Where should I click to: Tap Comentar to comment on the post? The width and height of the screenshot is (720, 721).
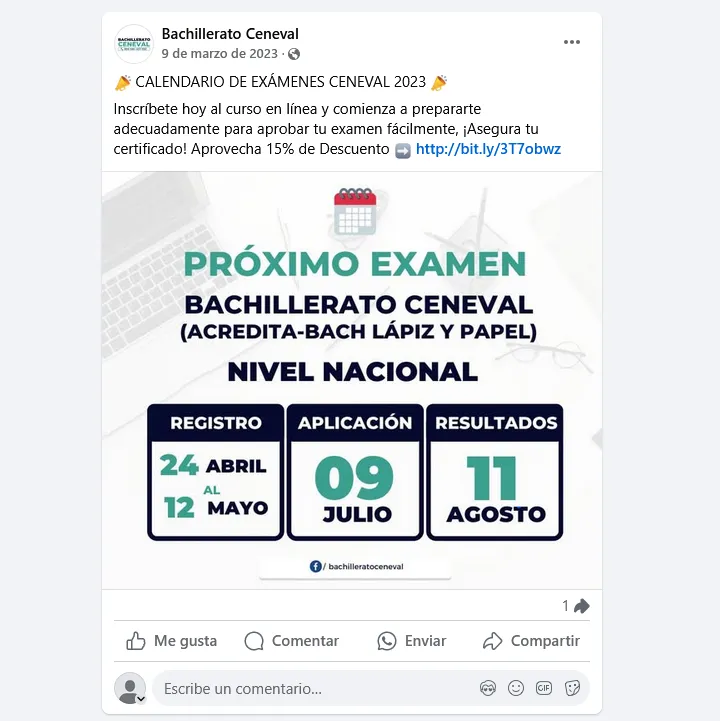pos(292,641)
